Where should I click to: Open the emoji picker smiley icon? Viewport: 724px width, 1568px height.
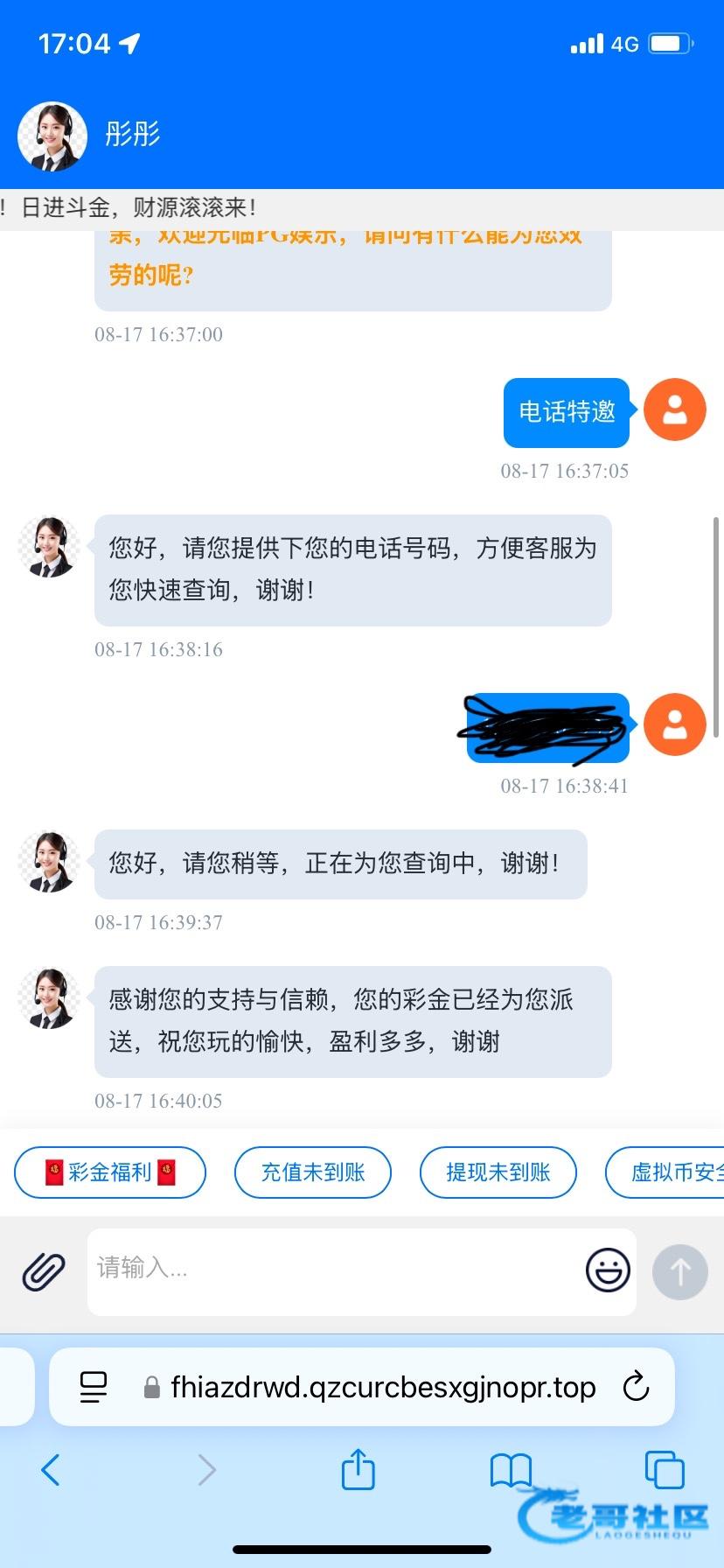click(608, 1270)
